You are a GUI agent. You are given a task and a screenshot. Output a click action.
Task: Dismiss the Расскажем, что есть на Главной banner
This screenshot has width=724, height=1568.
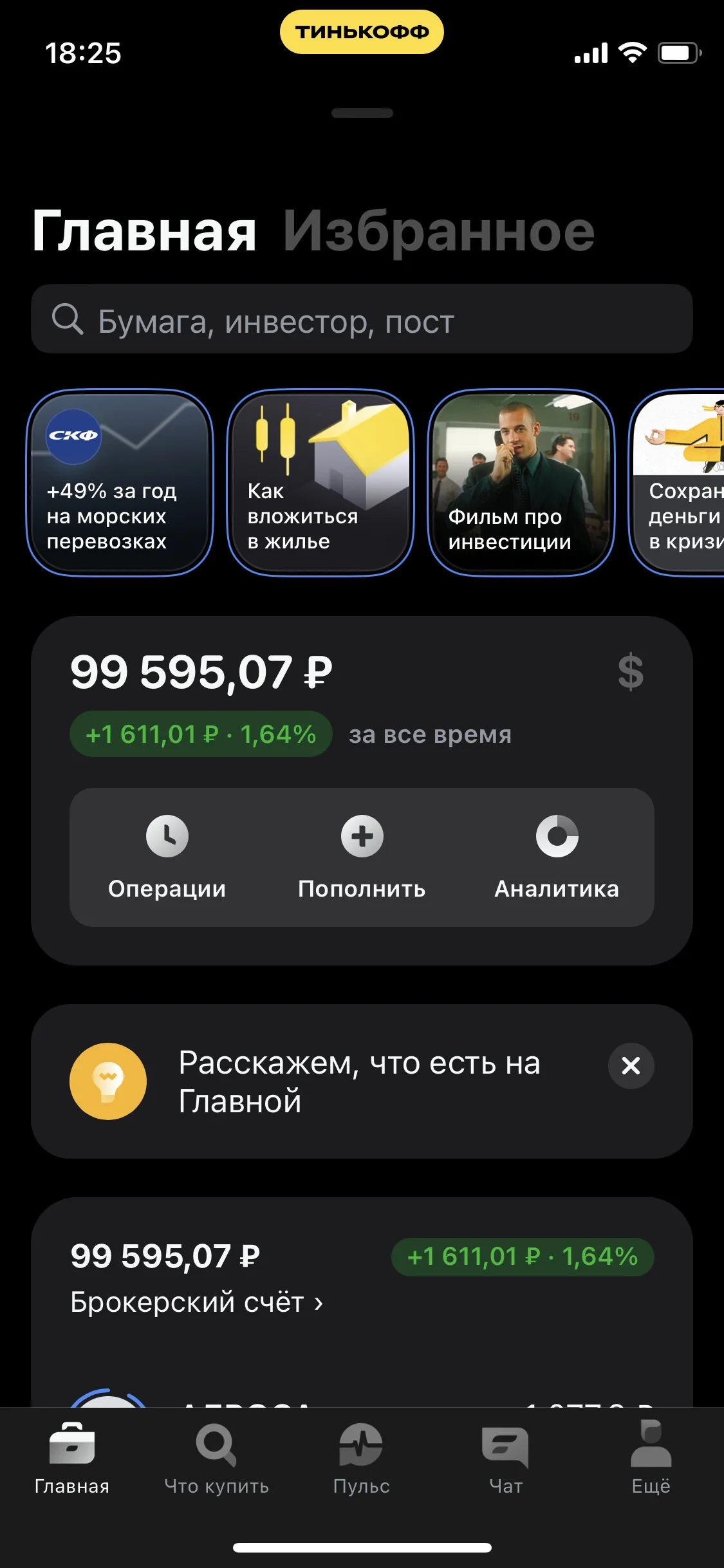point(631,1066)
